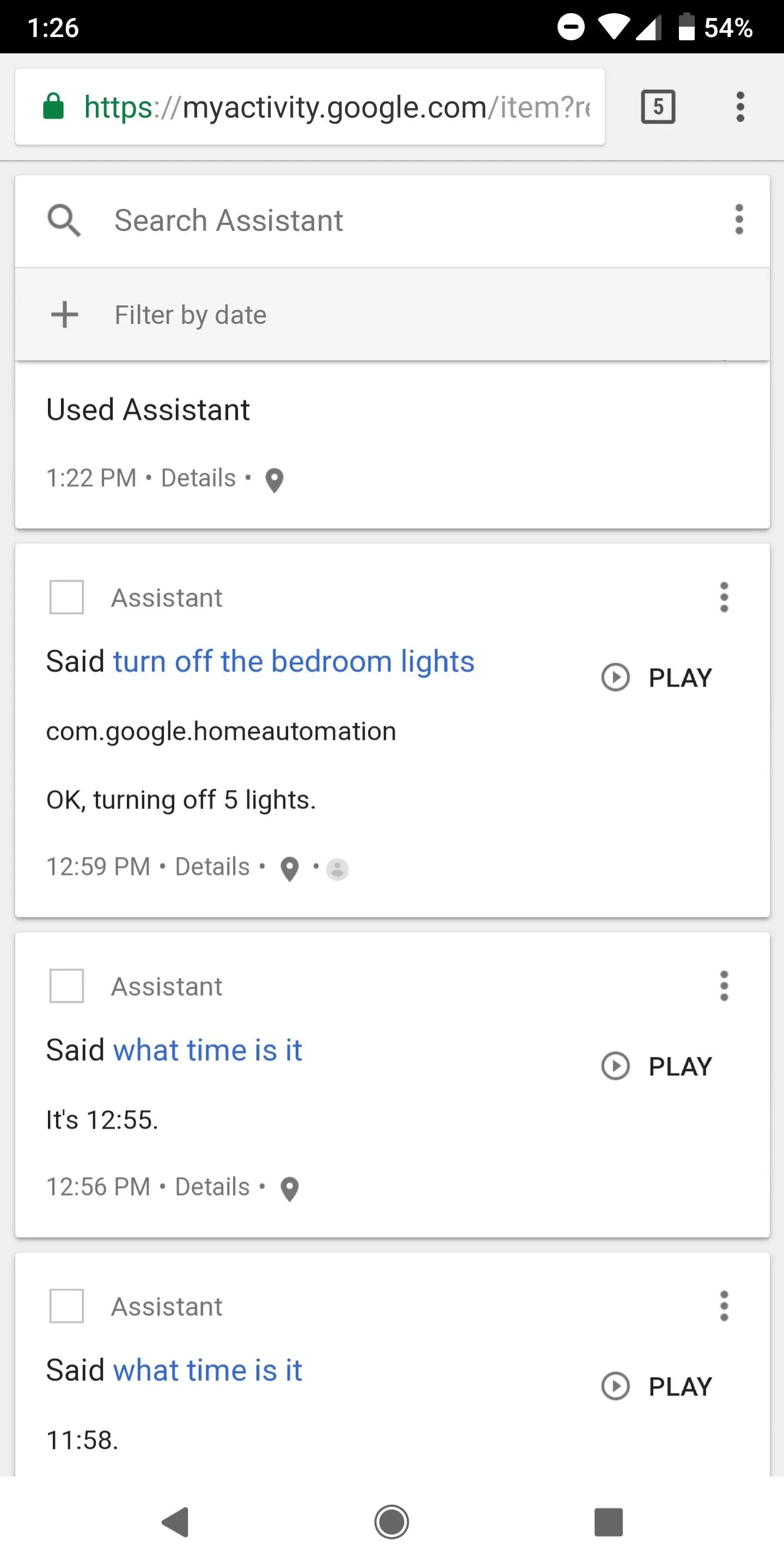Screen dimensions: 784x1568
Task: Open Chrome browser overflow menu
Action: [740, 107]
